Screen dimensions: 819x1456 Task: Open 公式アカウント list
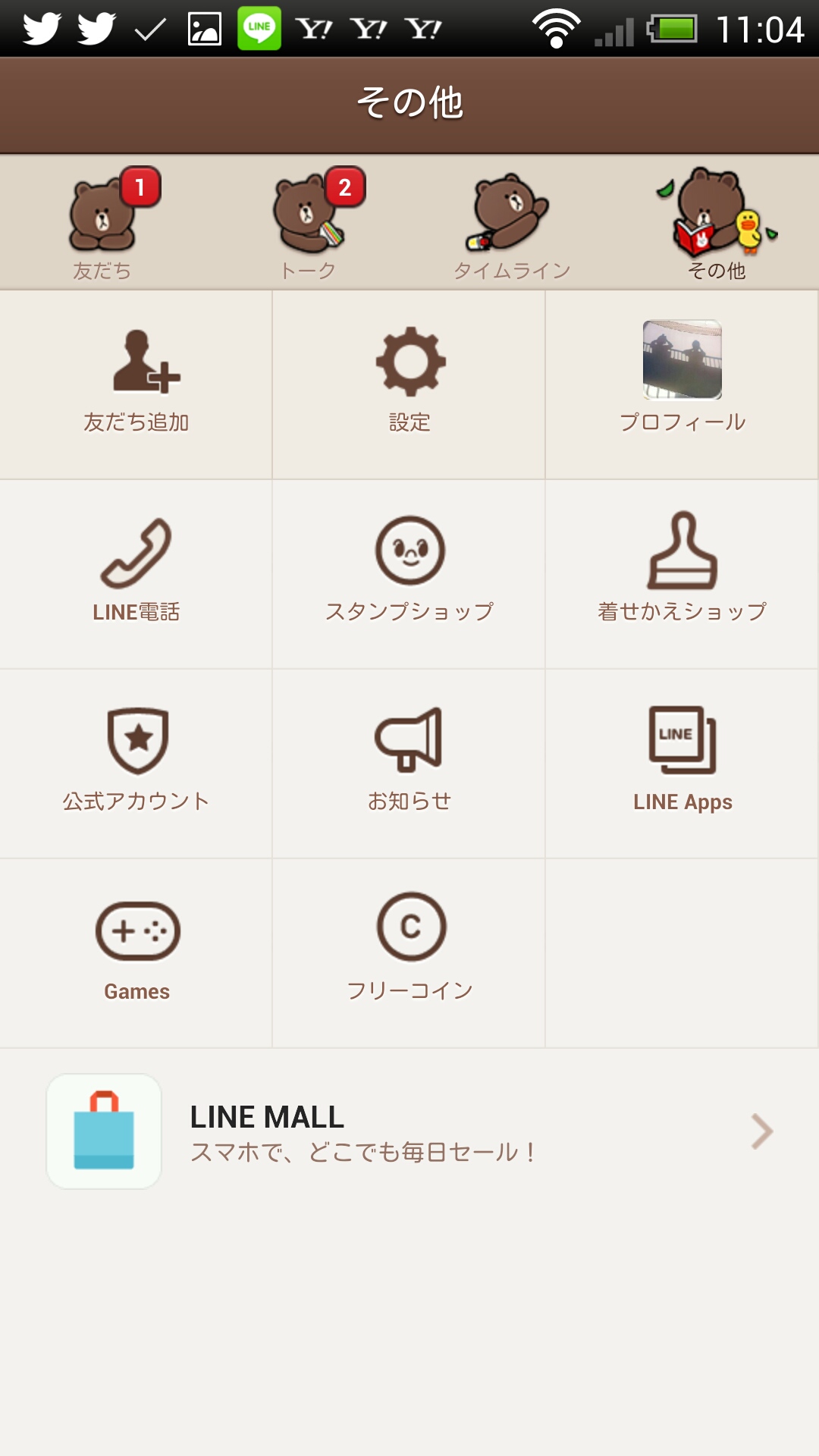pyautogui.click(x=136, y=764)
